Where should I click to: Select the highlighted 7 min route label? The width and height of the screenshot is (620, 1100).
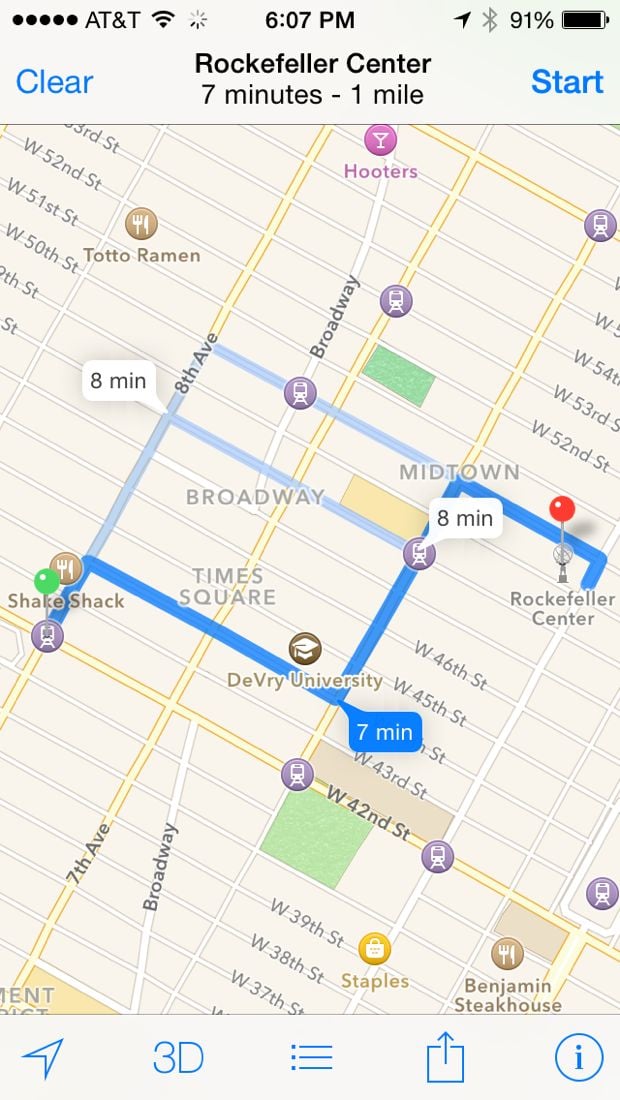(385, 732)
